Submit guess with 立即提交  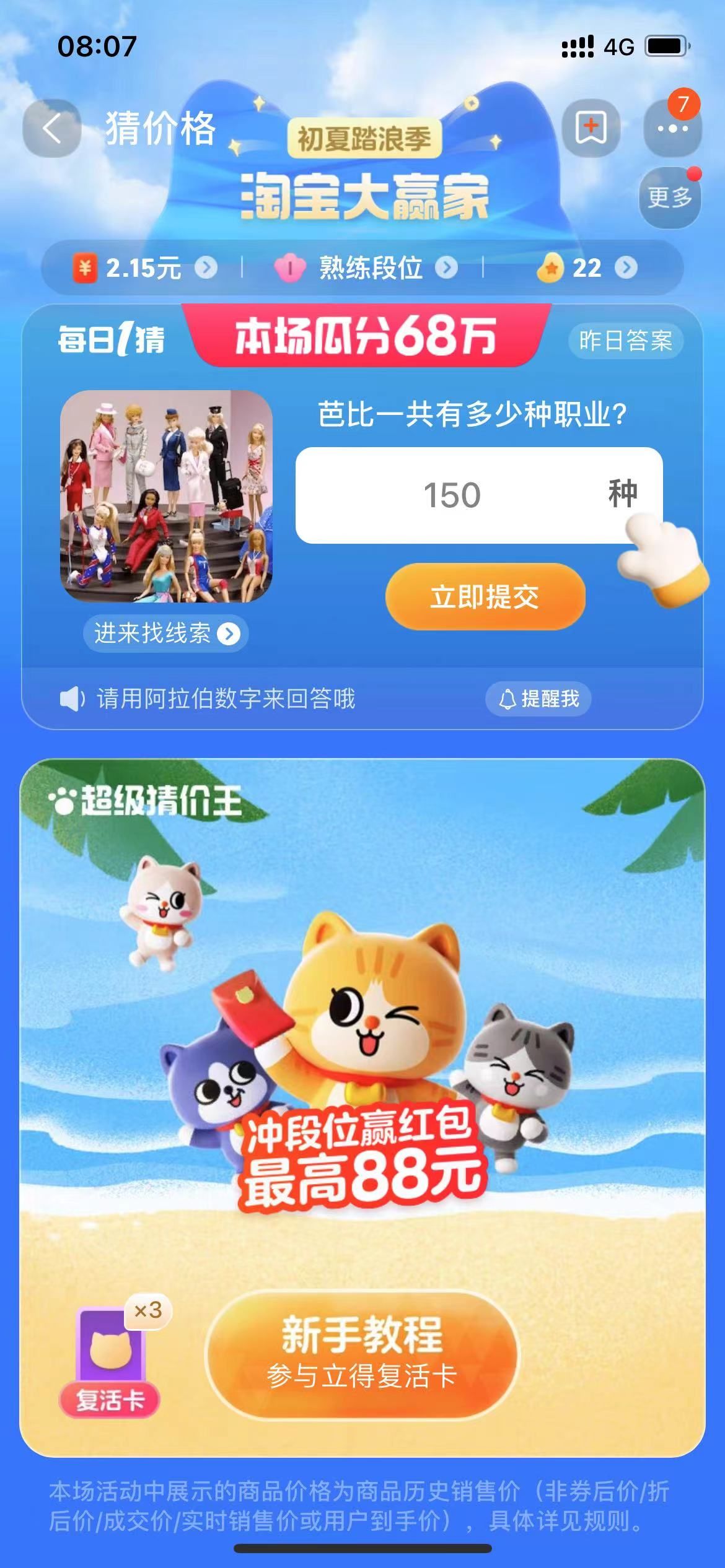tap(485, 597)
